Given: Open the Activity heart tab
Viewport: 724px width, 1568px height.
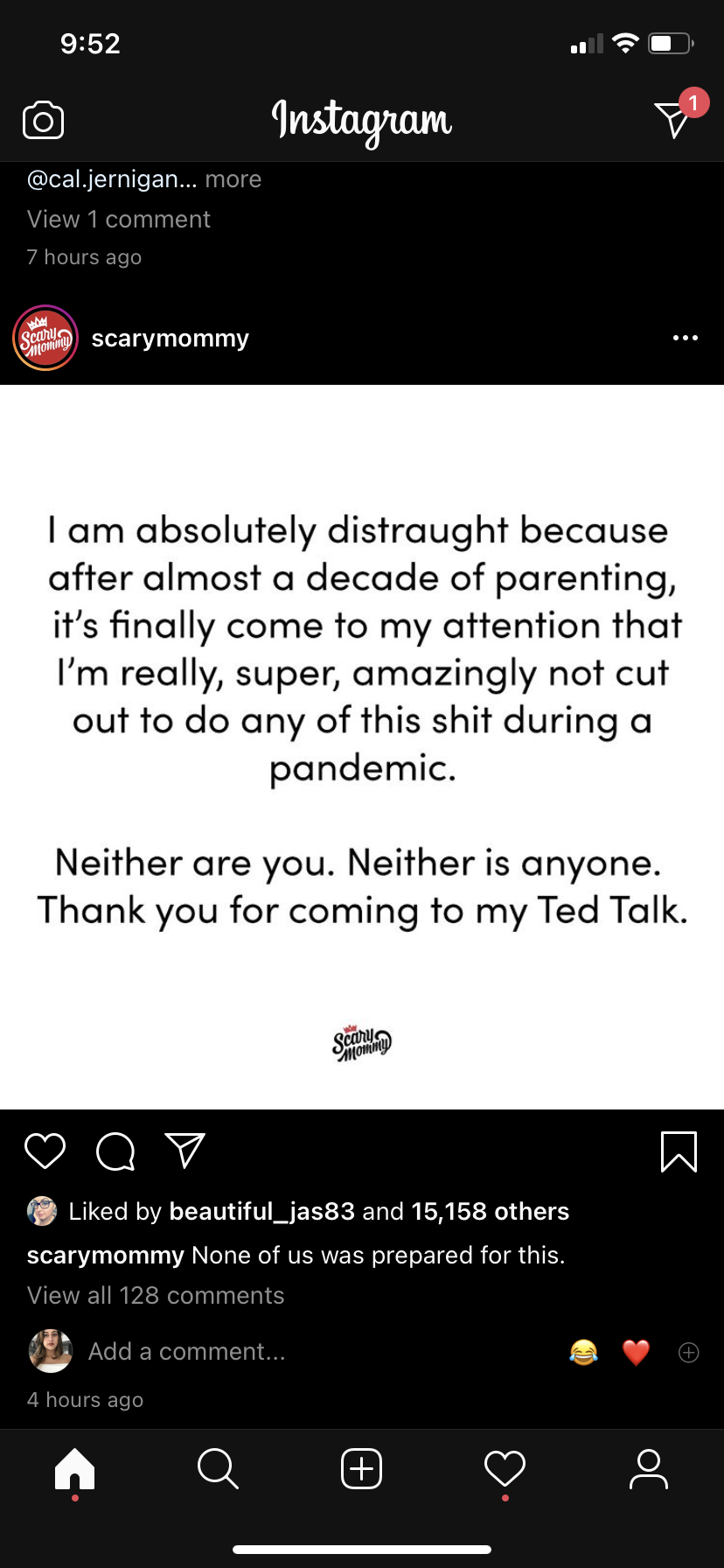Looking at the screenshot, I should click(x=505, y=1468).
